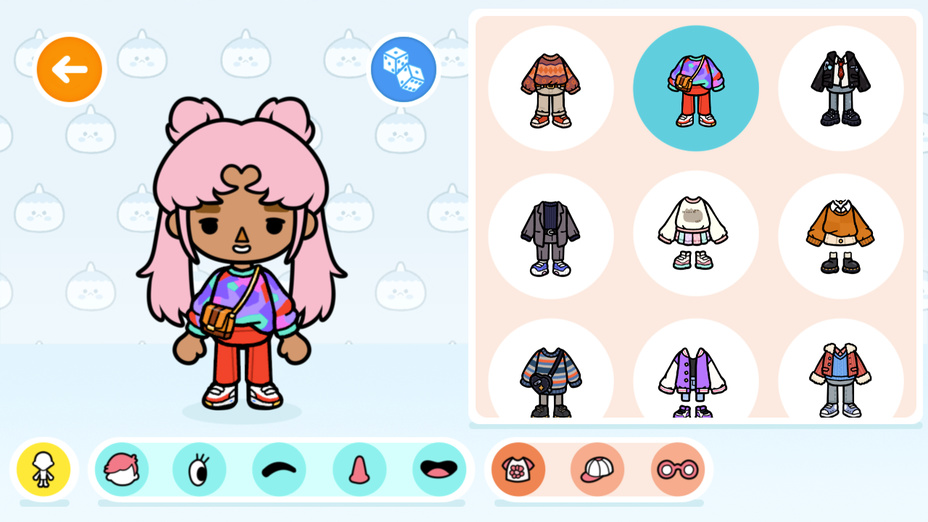Switch to the mouth category
The width and height of the screenshot is (928, 522).
(439, 470)
